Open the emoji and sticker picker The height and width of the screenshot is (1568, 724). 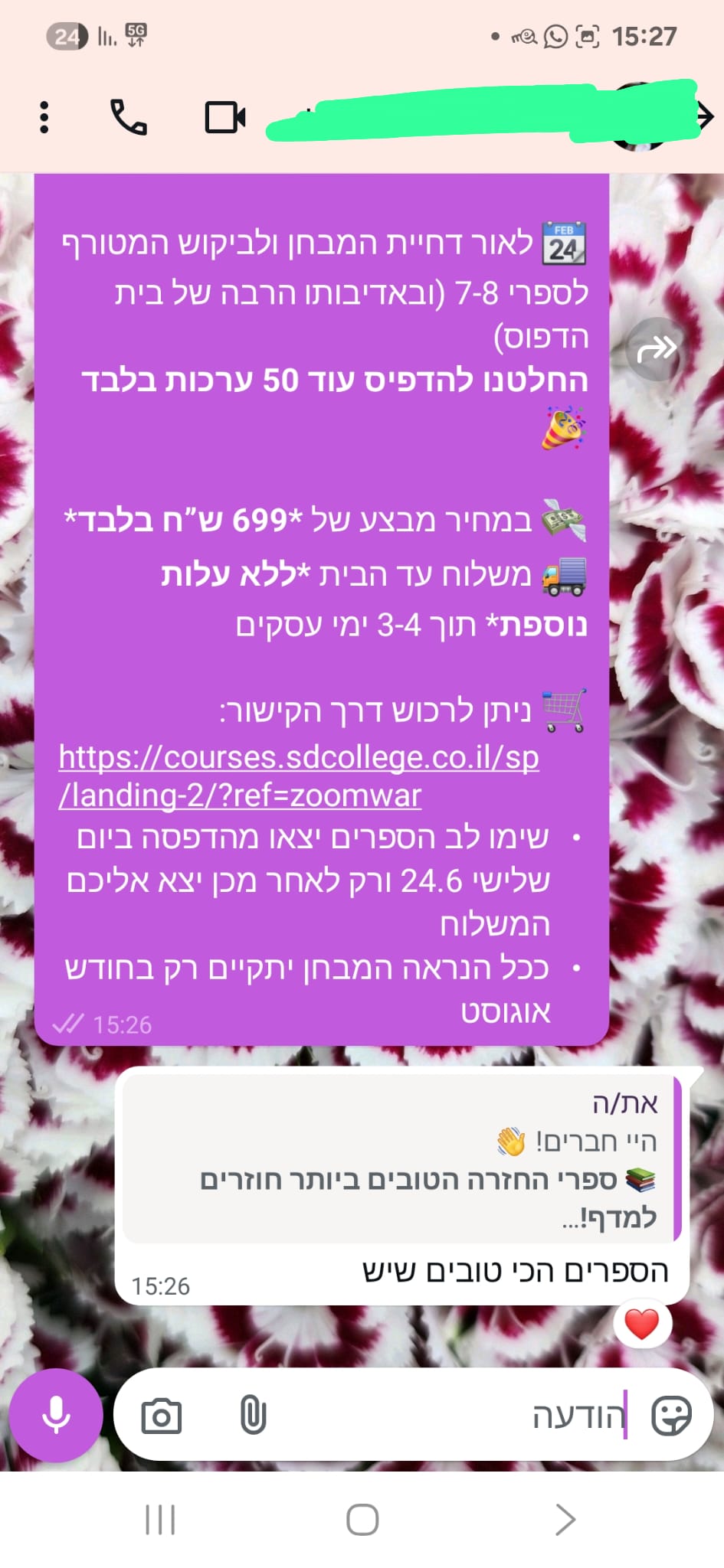click(x=671, y=1415)
